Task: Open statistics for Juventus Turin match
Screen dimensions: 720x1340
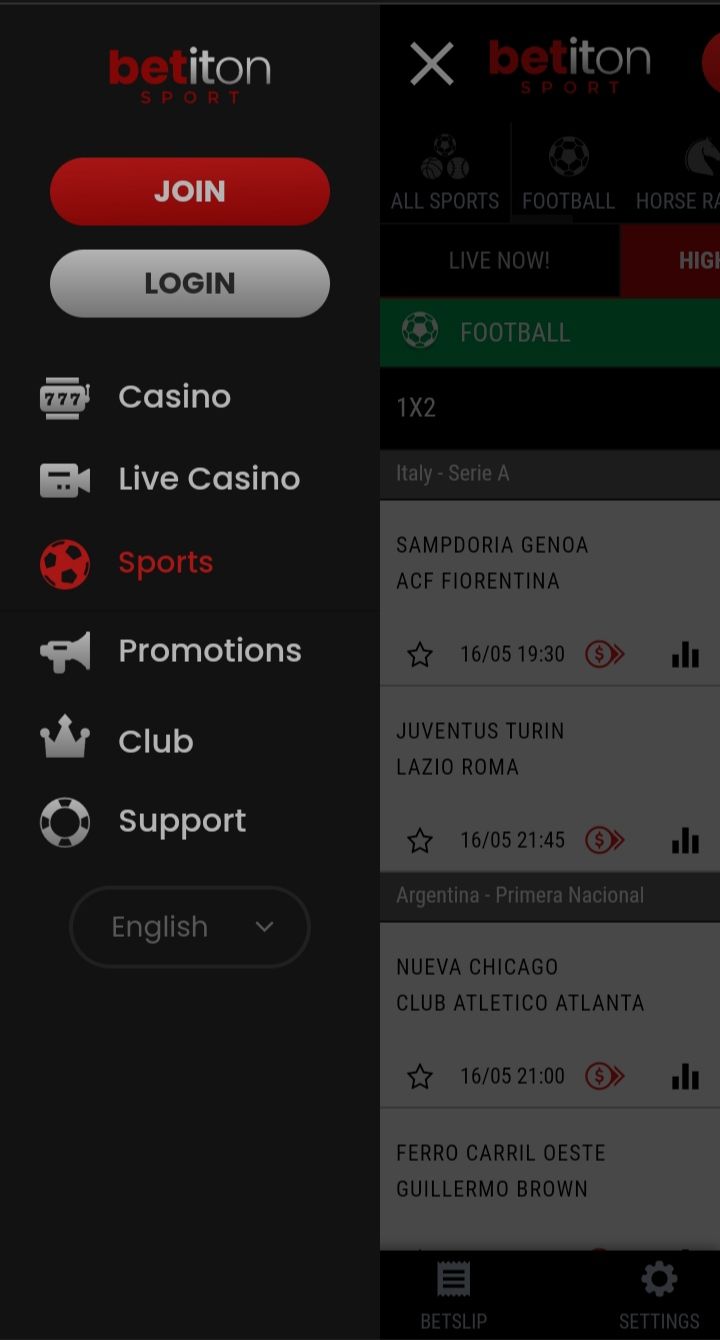Action: coord(685,841)
